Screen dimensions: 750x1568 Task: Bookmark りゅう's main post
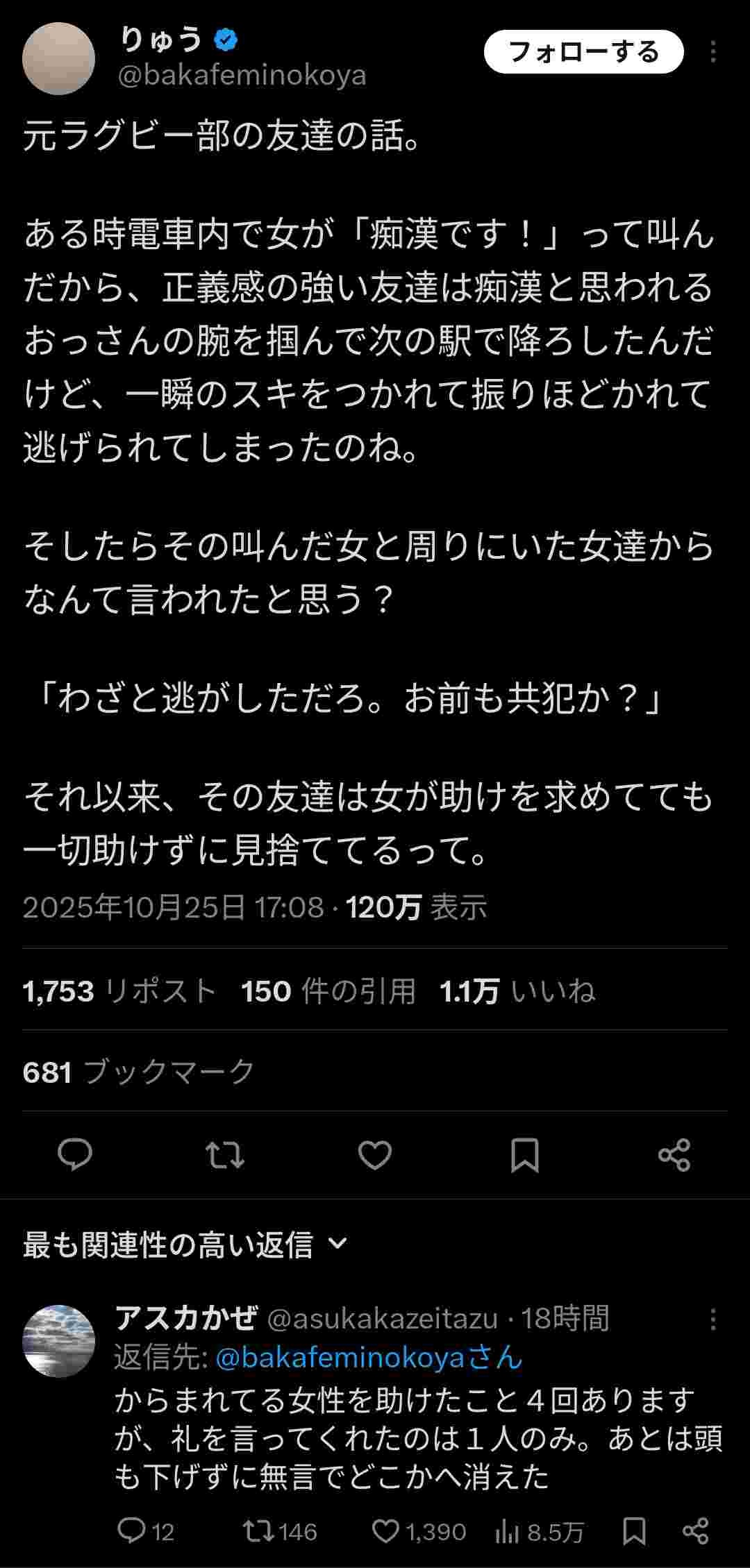(524, 1155)
